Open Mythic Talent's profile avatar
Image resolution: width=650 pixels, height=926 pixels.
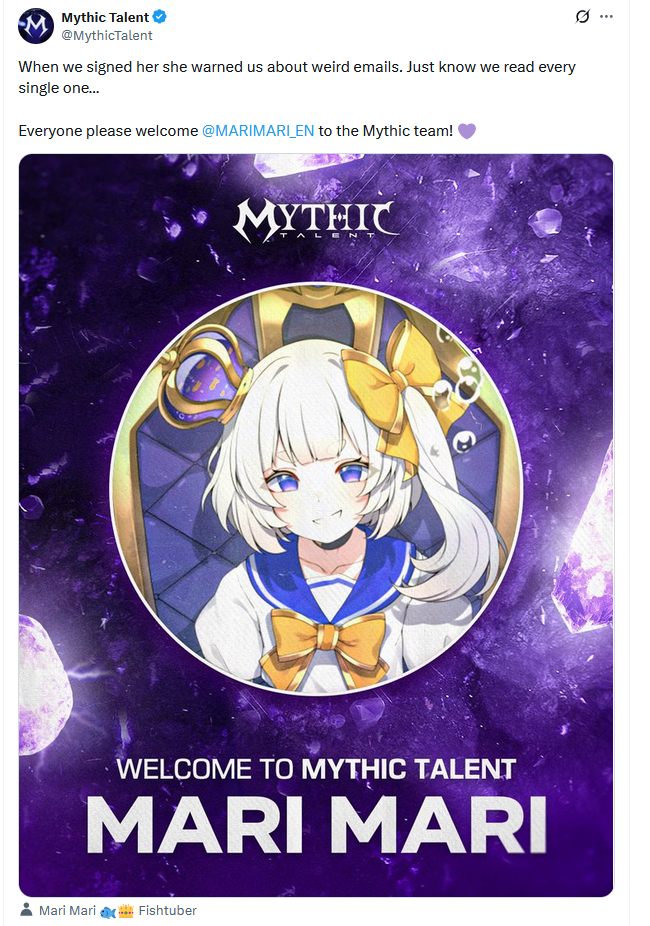pos(35,27)
